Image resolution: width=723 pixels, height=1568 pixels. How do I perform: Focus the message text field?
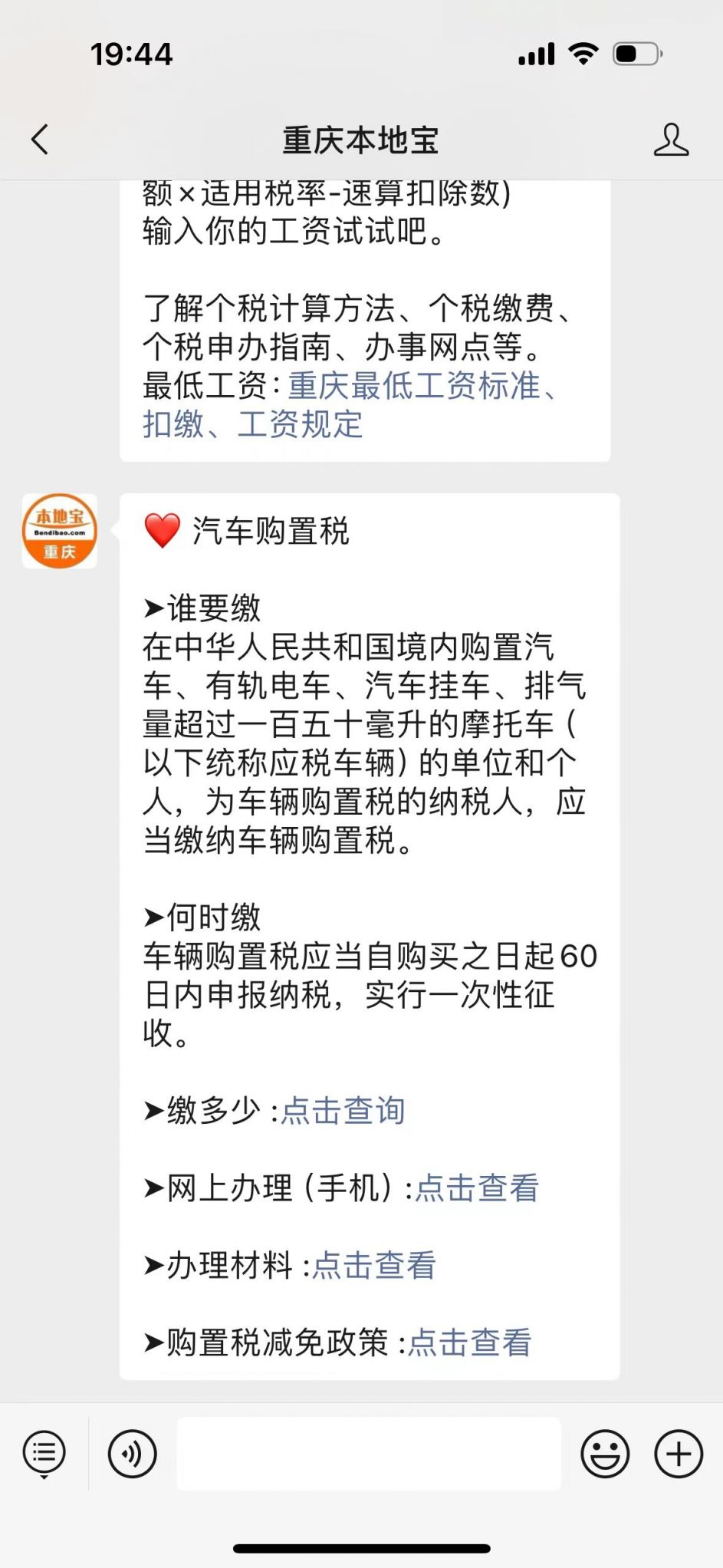pos(369,1454)
